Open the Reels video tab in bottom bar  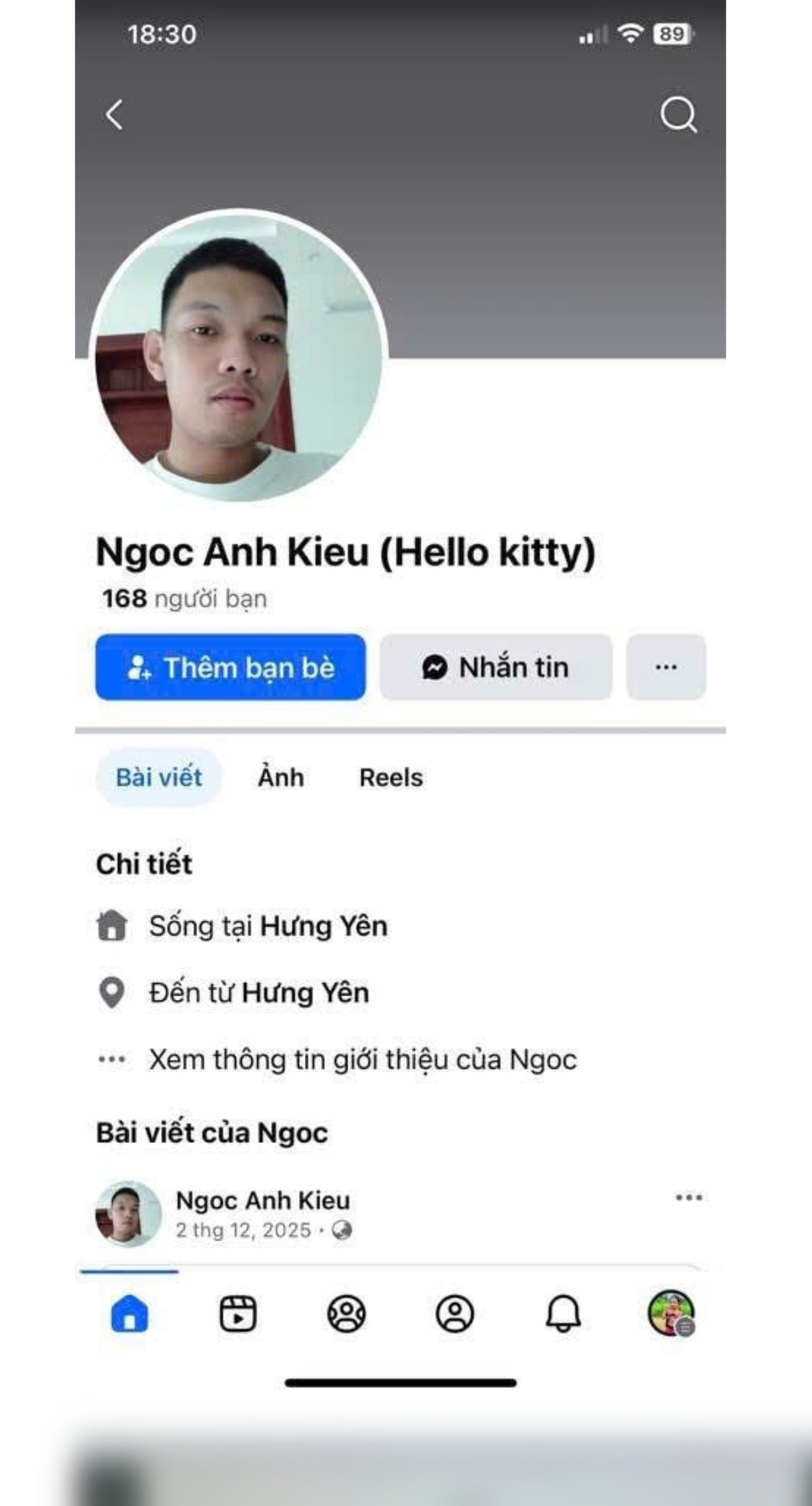coord(238,1313)
